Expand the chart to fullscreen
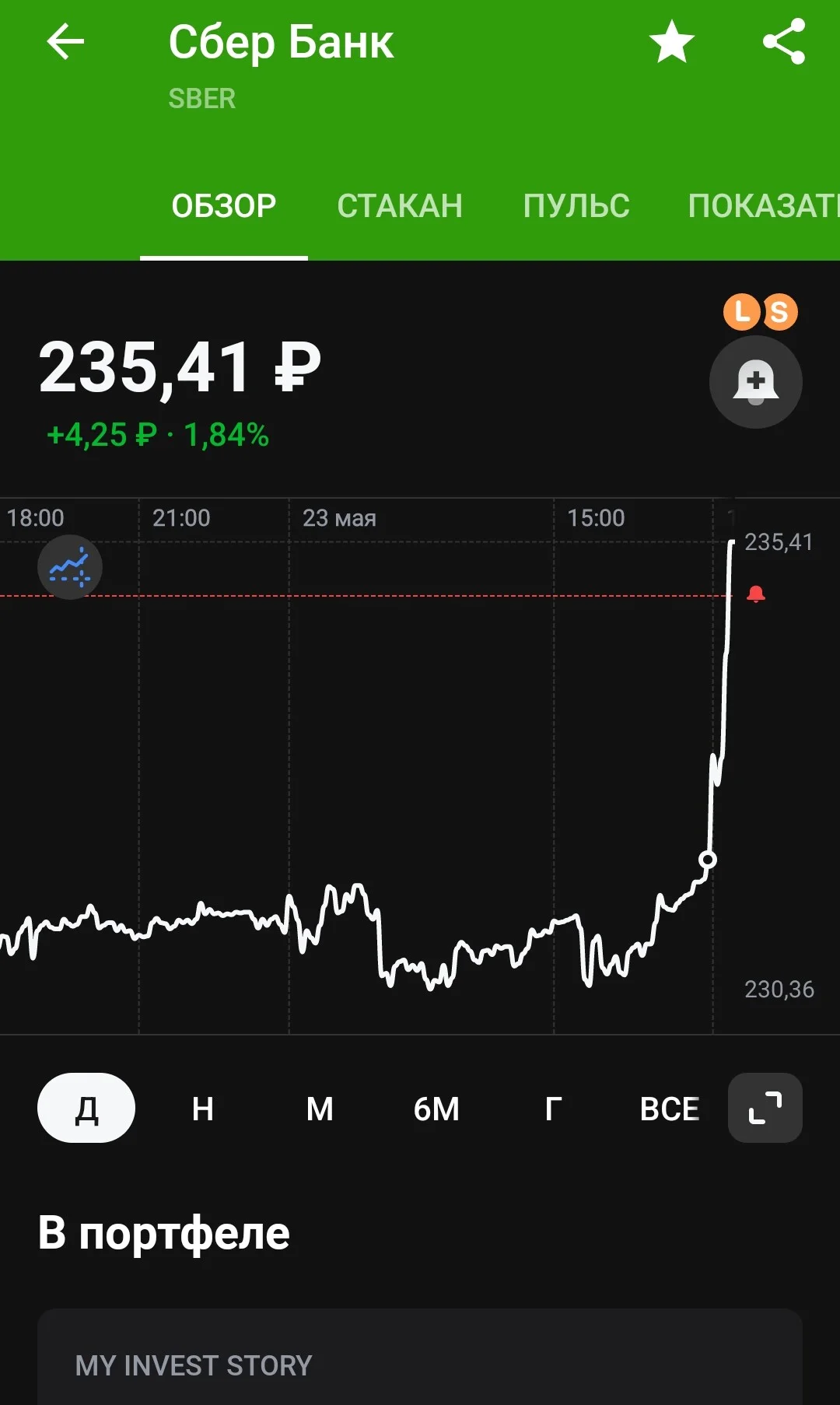Viewport: 840px width, 1405px height. [x=765, y=1108]
